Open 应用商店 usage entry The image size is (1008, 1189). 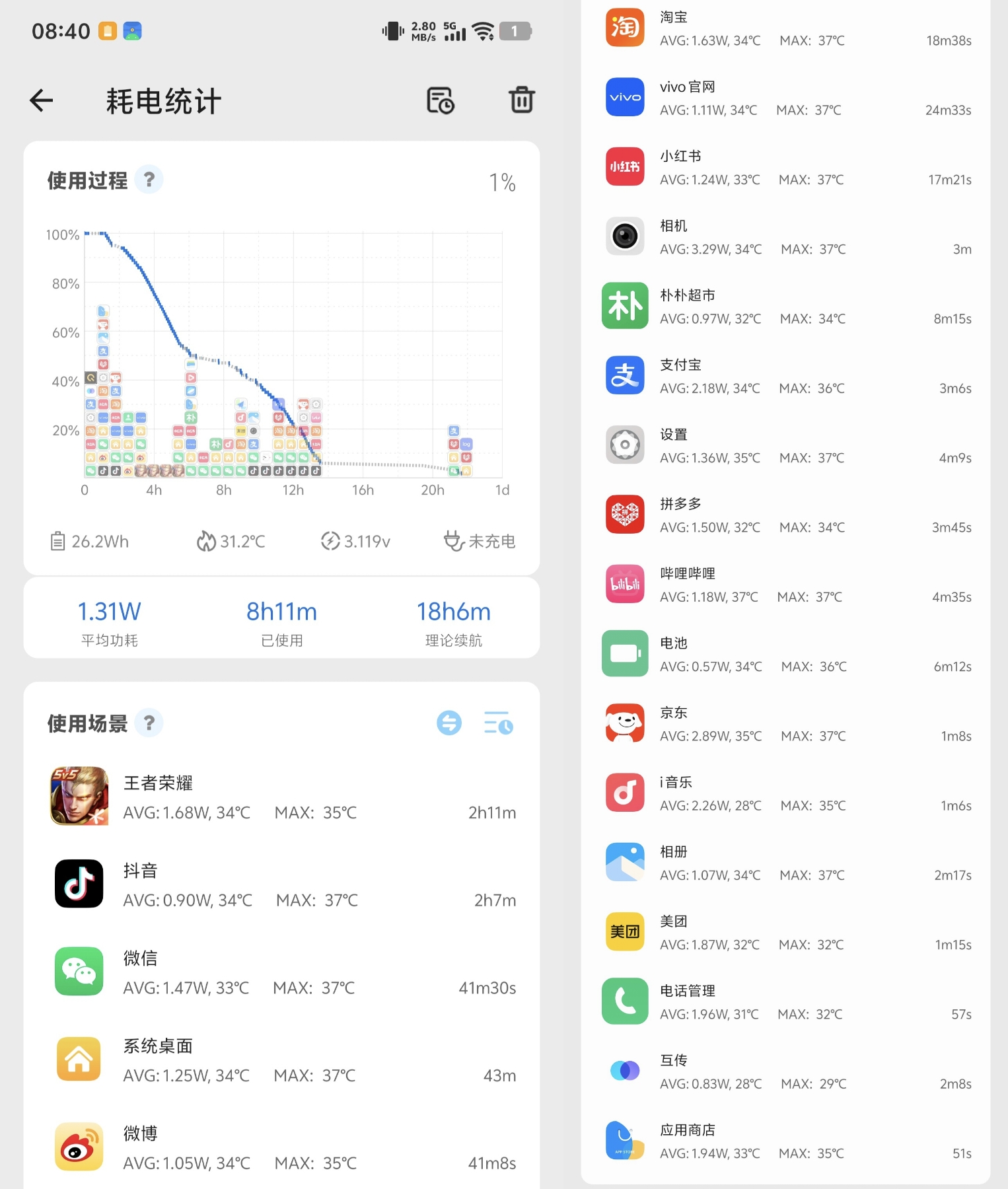[786, 1141]
